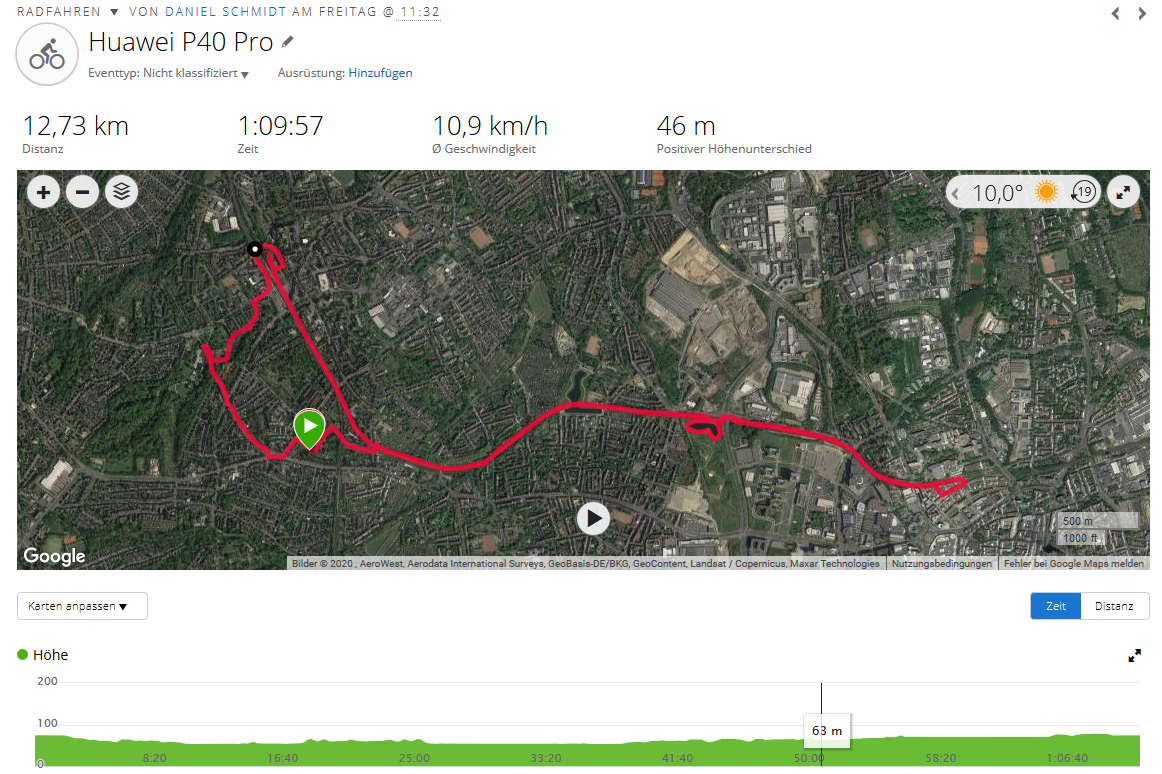
Task: Open the Nutzungsbedingungen link on the map
Action: point(941,564)
